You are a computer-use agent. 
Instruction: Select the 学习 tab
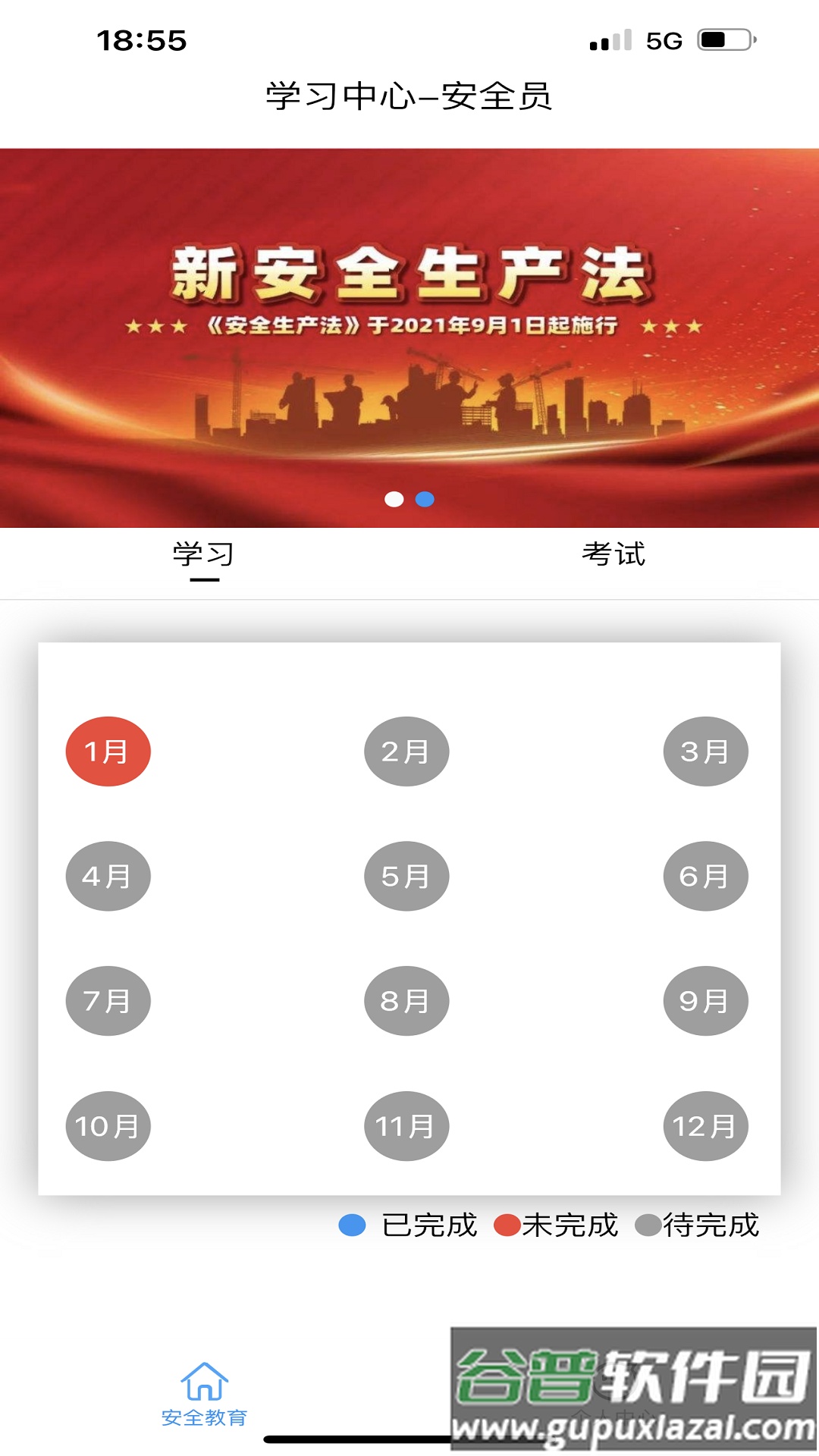click(x=203, y=556)
